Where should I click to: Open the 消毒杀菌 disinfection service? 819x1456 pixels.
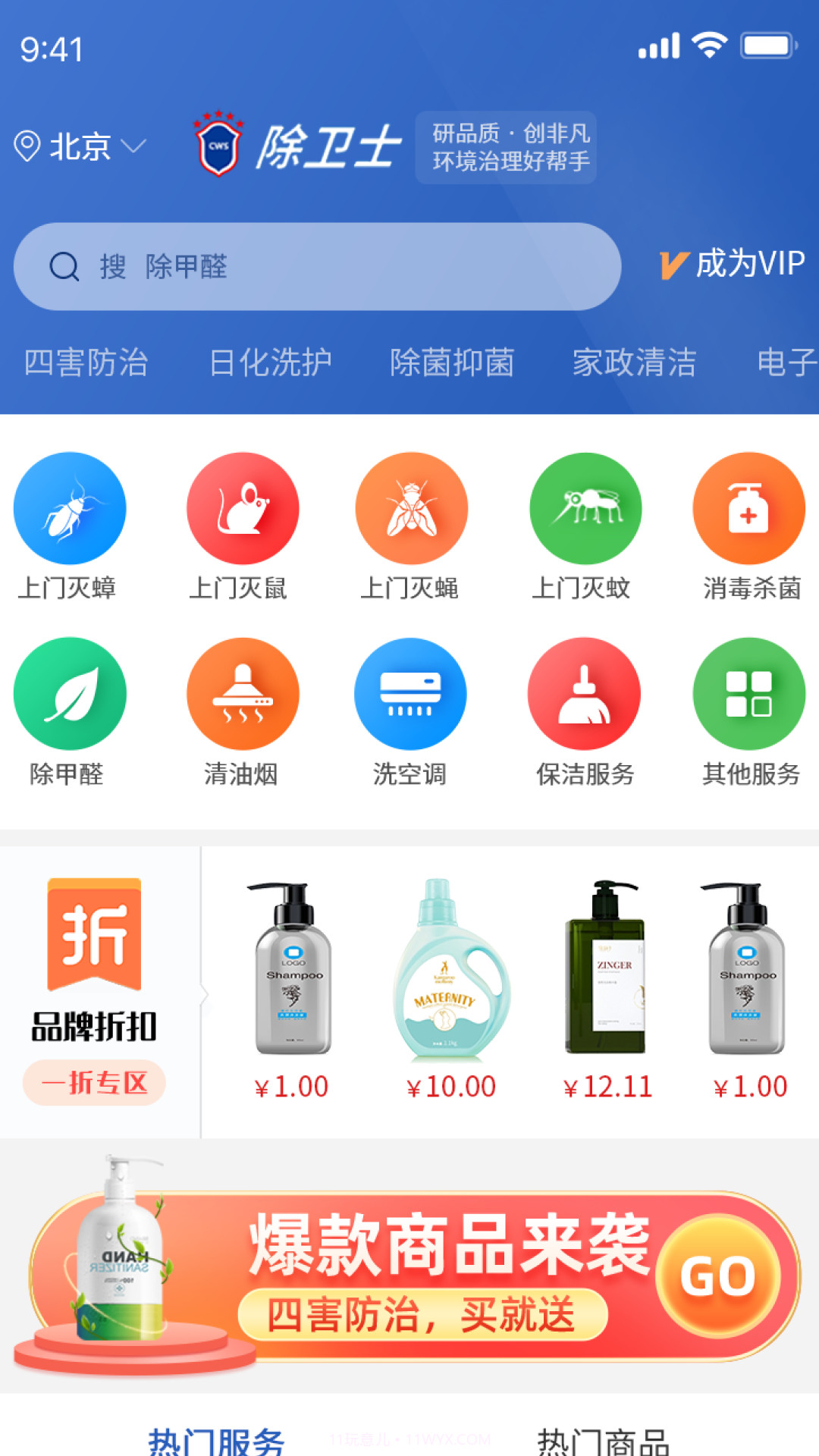click(x=748, y=508)
